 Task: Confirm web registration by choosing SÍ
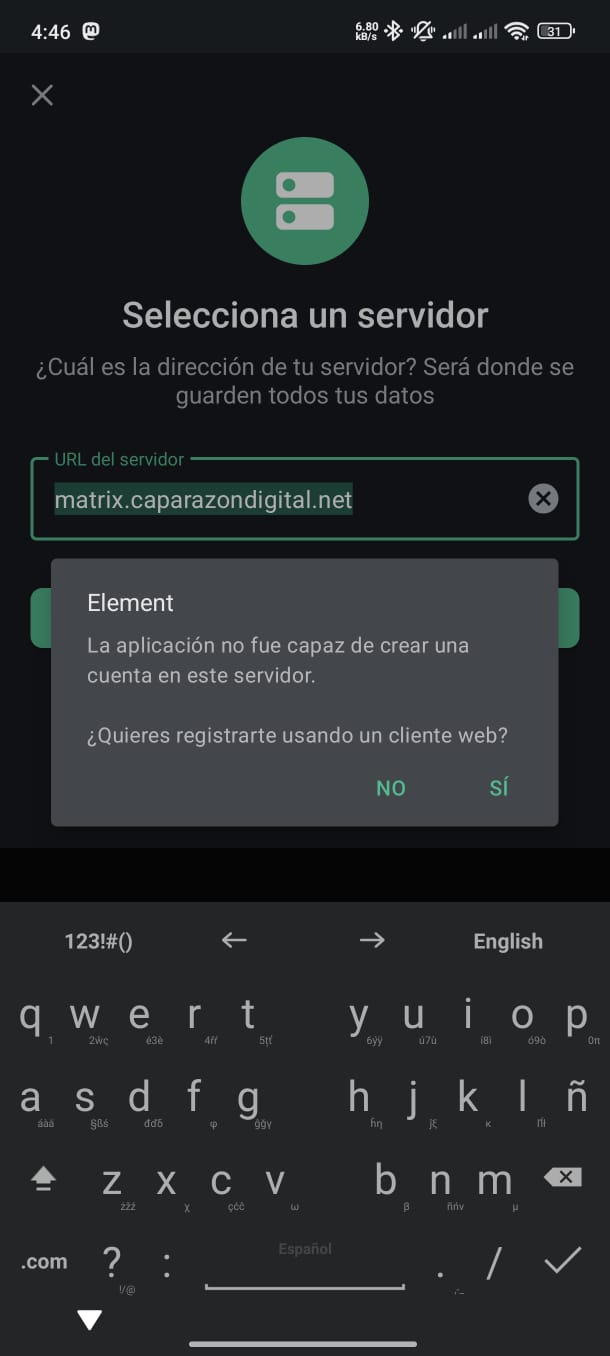(499, 788)
